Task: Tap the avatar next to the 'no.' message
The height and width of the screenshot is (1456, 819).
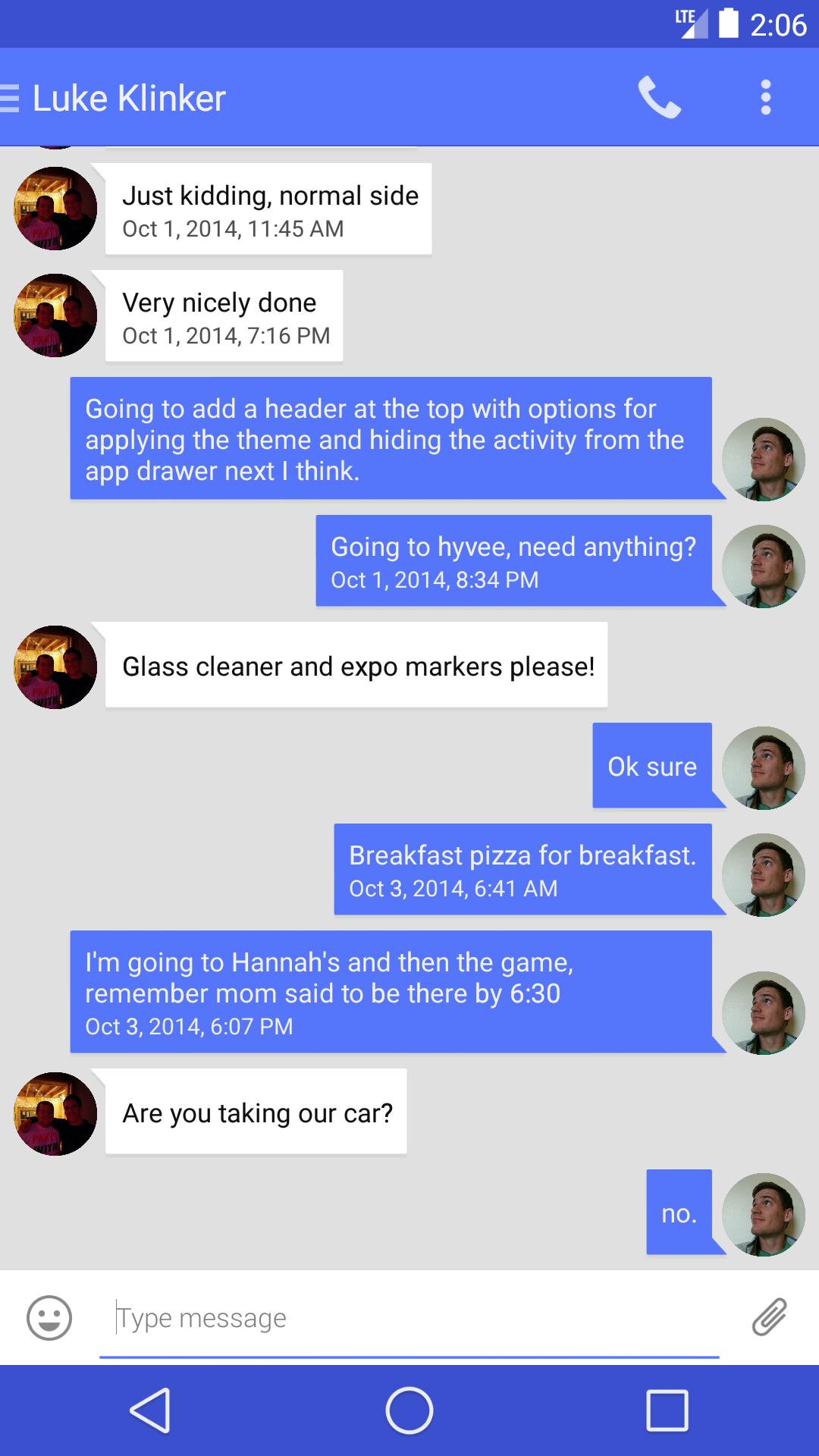Action: [763, 1214]
